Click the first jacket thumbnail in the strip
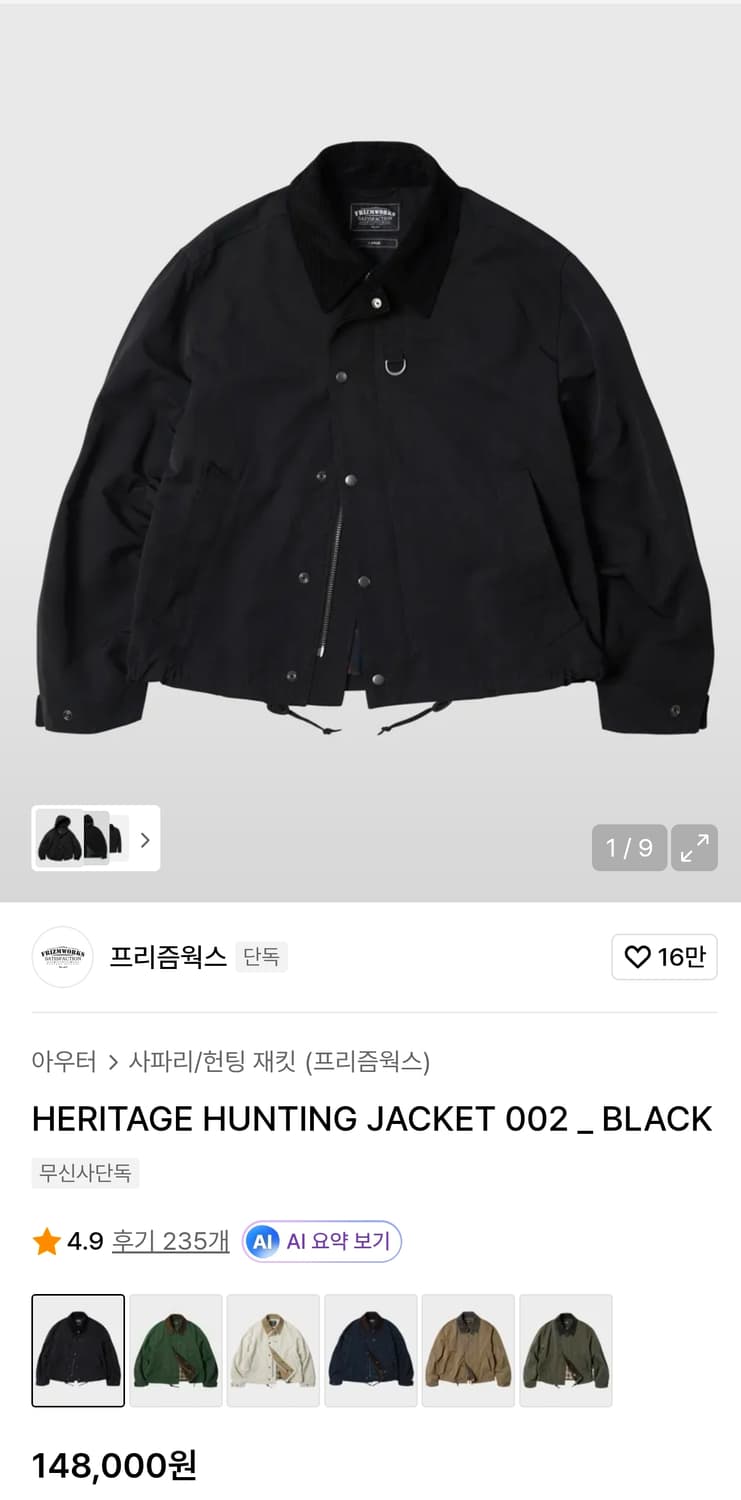741x1500 pixels. (78, 1349)
